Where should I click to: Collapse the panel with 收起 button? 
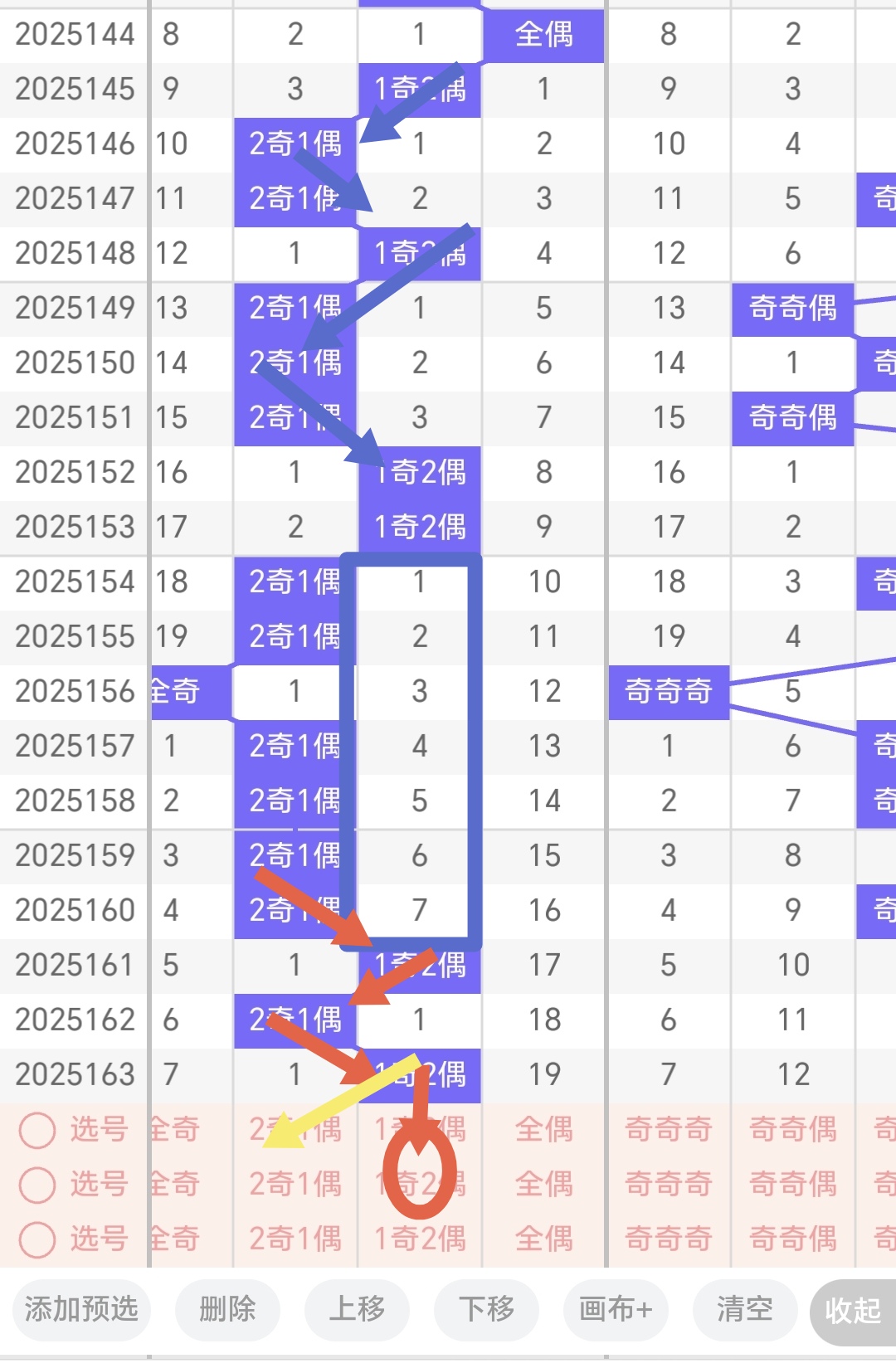pyautogui.click(x=851, y=1311)
